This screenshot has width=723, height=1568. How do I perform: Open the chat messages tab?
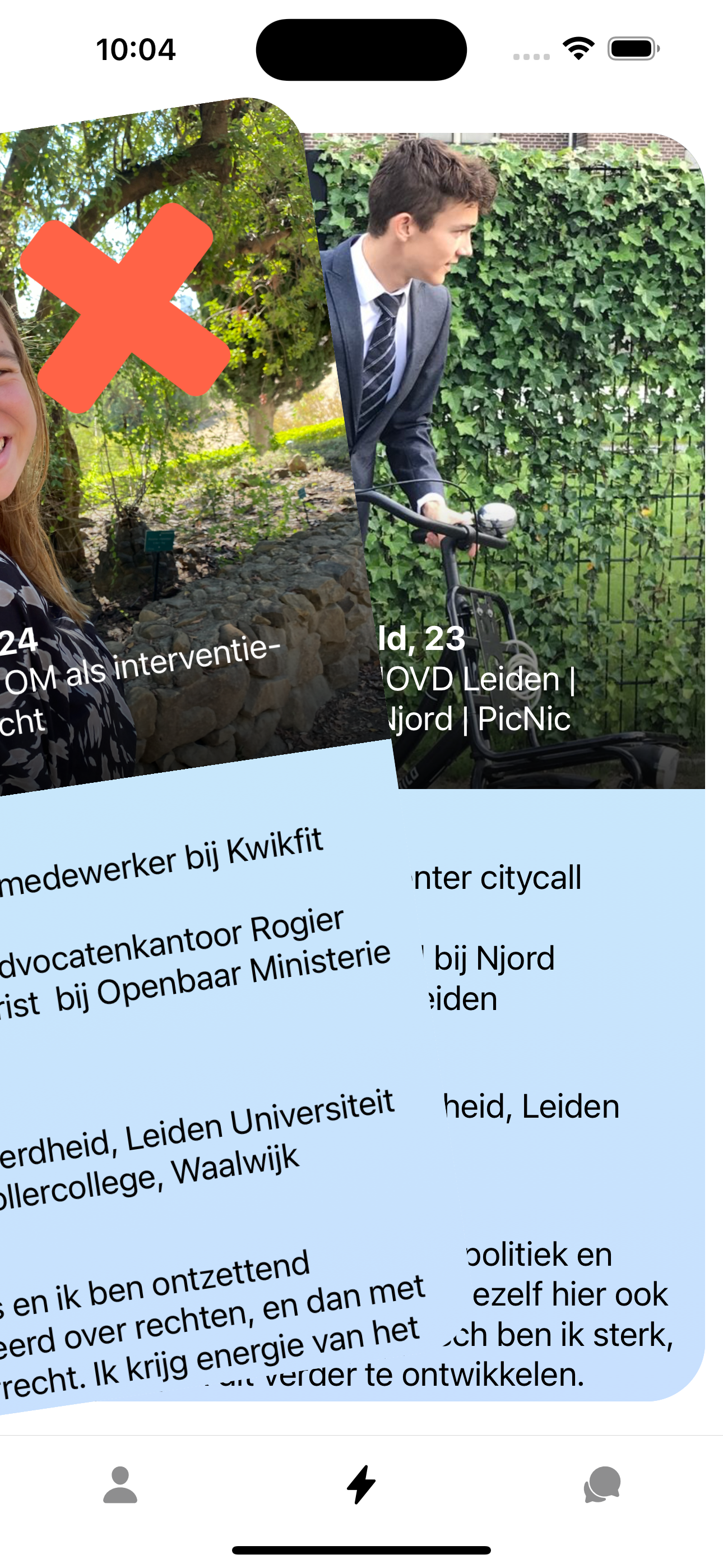coord(602,1485)
